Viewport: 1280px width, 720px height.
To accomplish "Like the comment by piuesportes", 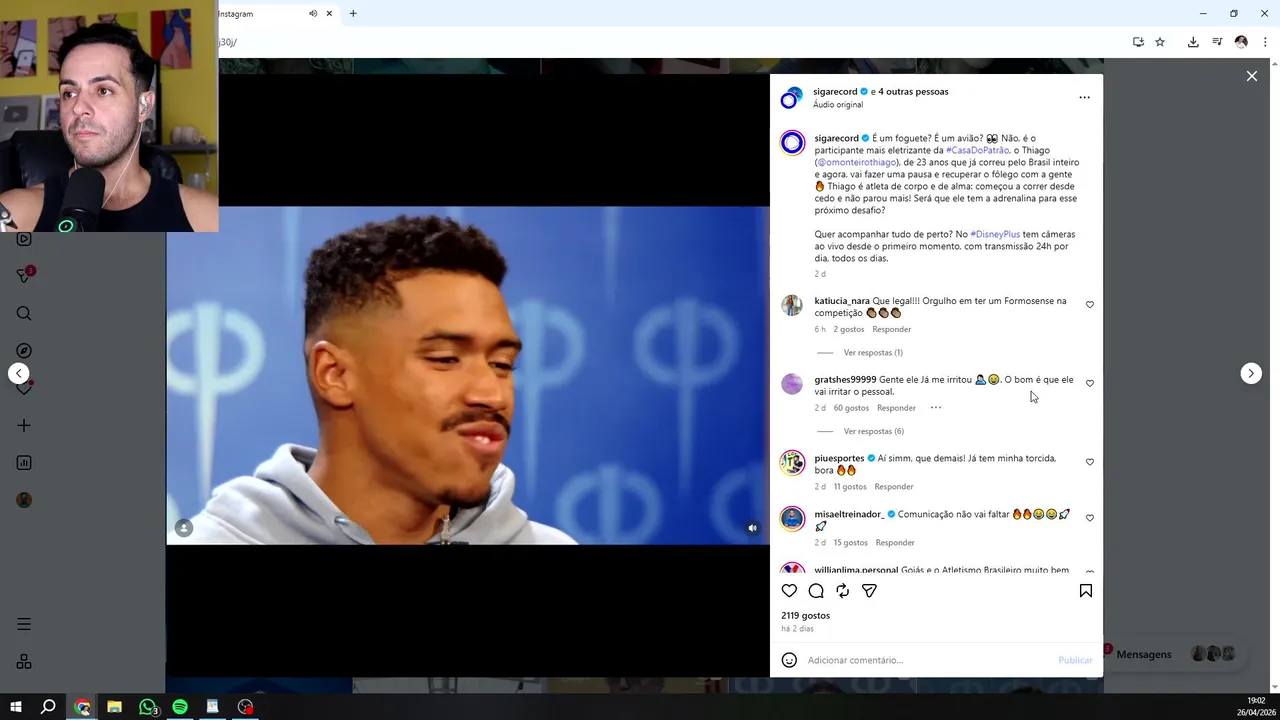I will click(x=1090, y=462).
